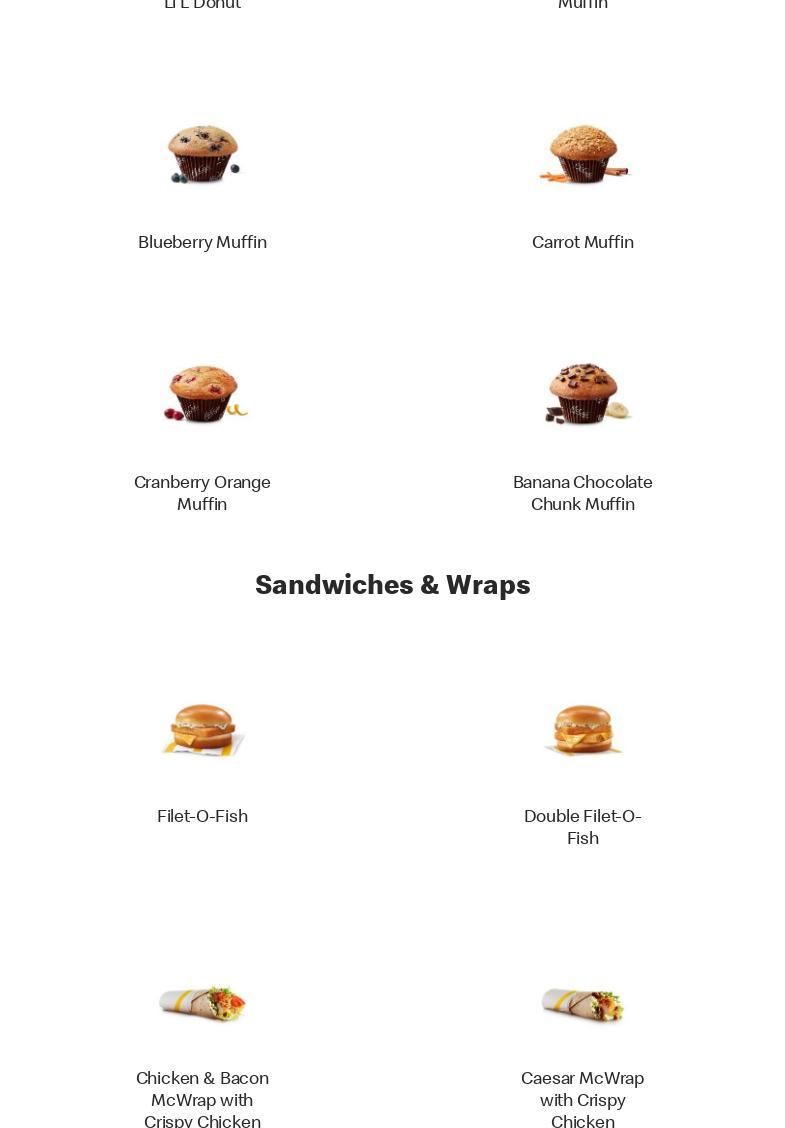This screenshot has height=1128, width=785.
Task: Choose the Filet-O-Fish sandwich
Action: tap(202, 730)
